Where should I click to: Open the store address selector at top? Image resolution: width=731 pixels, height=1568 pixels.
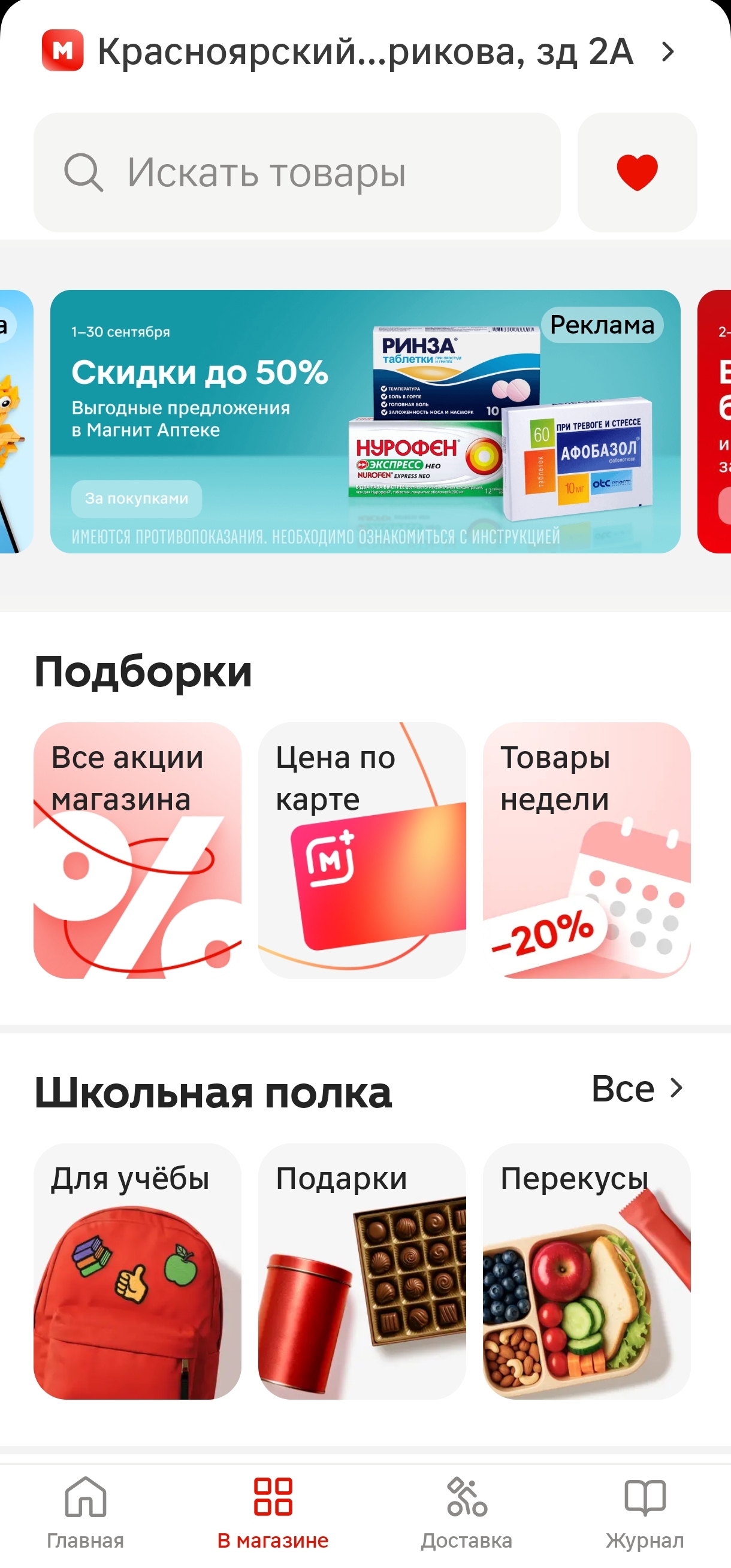click(360, 52)
